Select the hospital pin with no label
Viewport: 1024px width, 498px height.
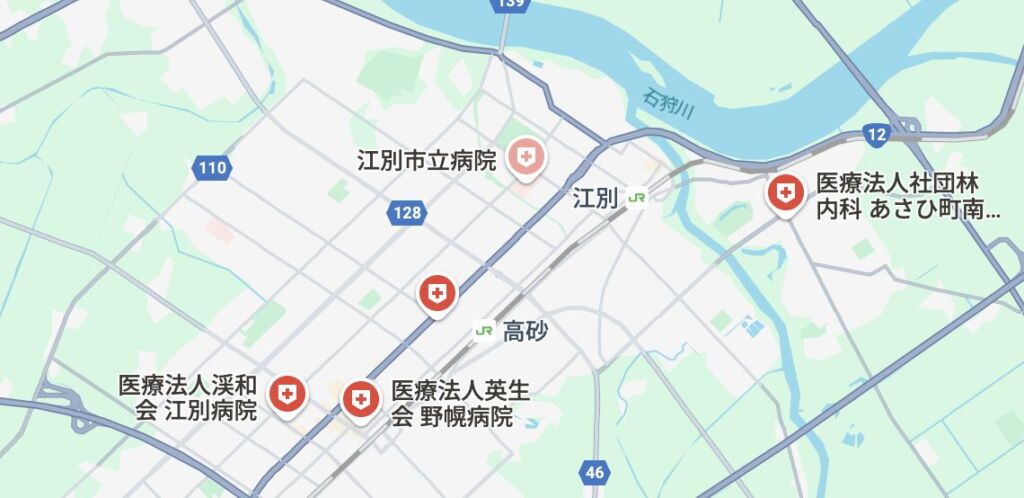[436, 293]
